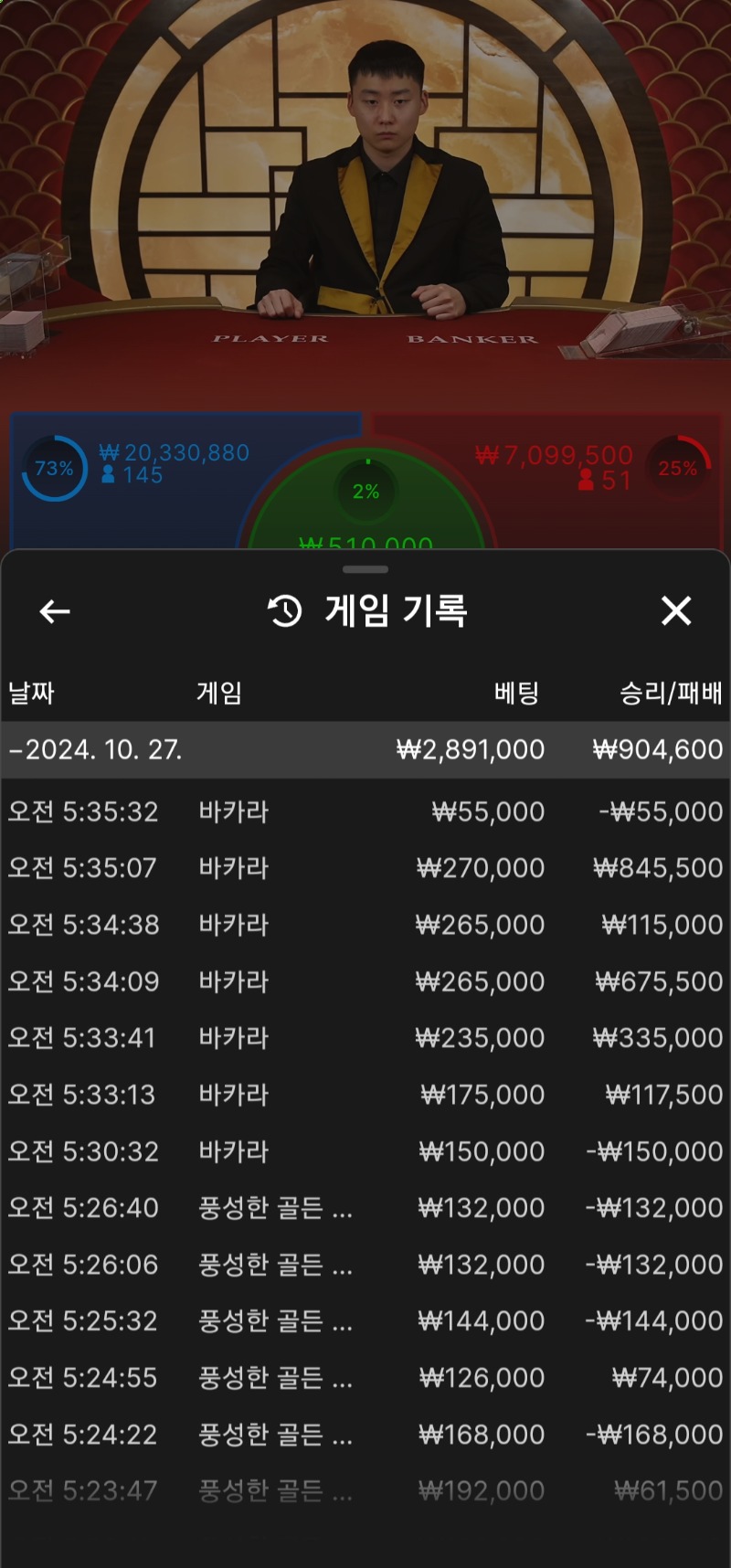Close the game history panel

[x=676, y=610]
